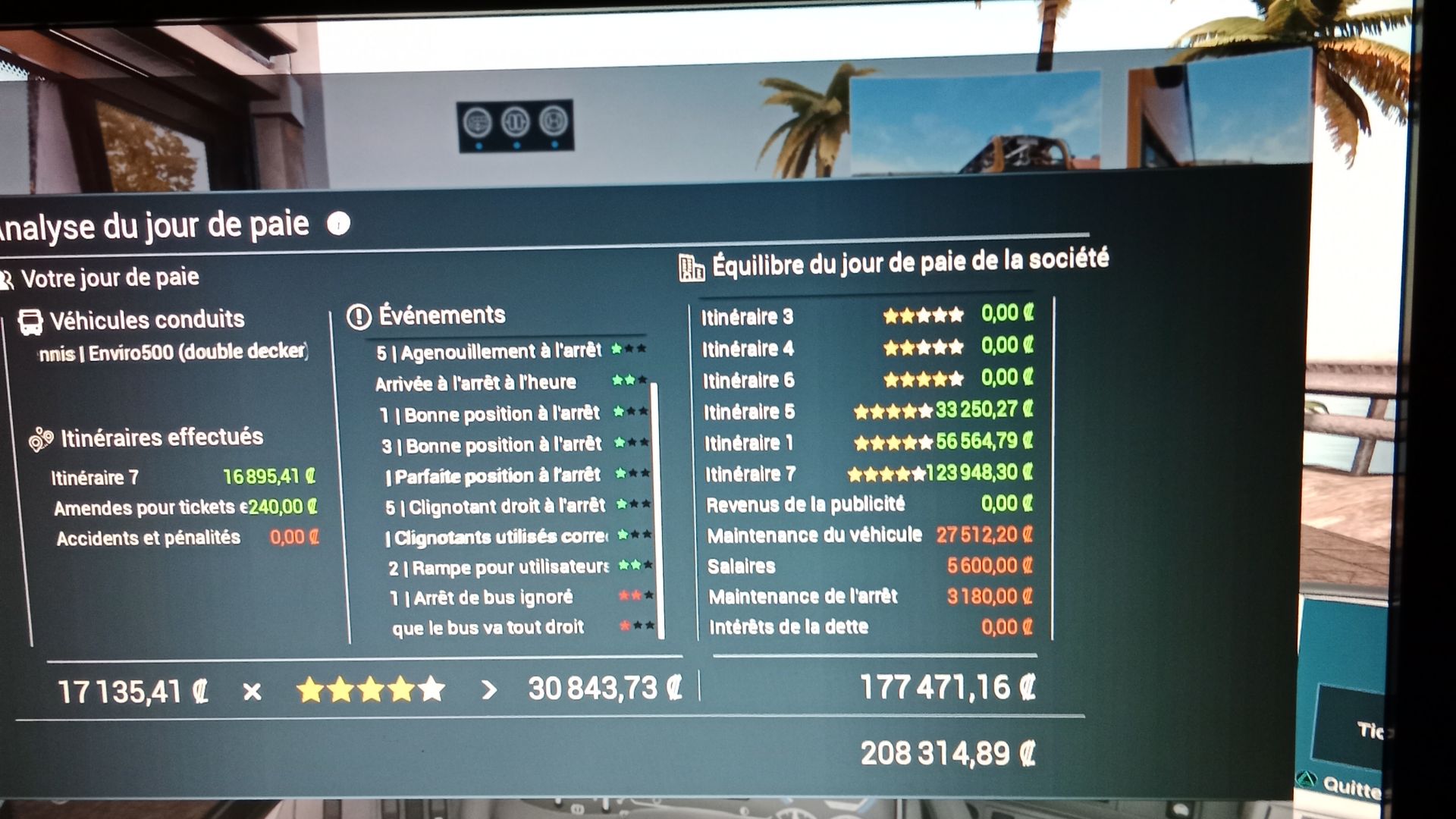Viewport: 1456px width, 819px height.
Task: Open the info icon beside Analyse du jour de paie
Action: pyautogui.click(x=338, y=224)
